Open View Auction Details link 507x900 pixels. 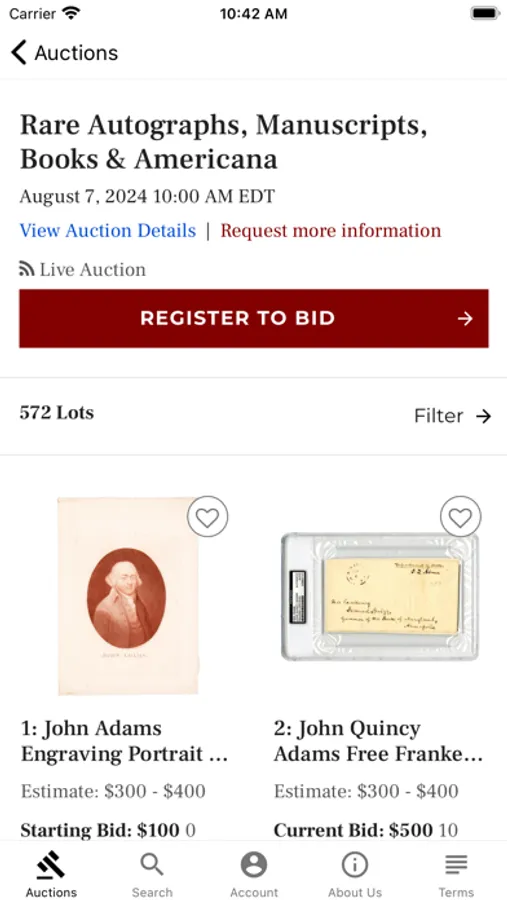pyautogui.click(x=108, y=231)
